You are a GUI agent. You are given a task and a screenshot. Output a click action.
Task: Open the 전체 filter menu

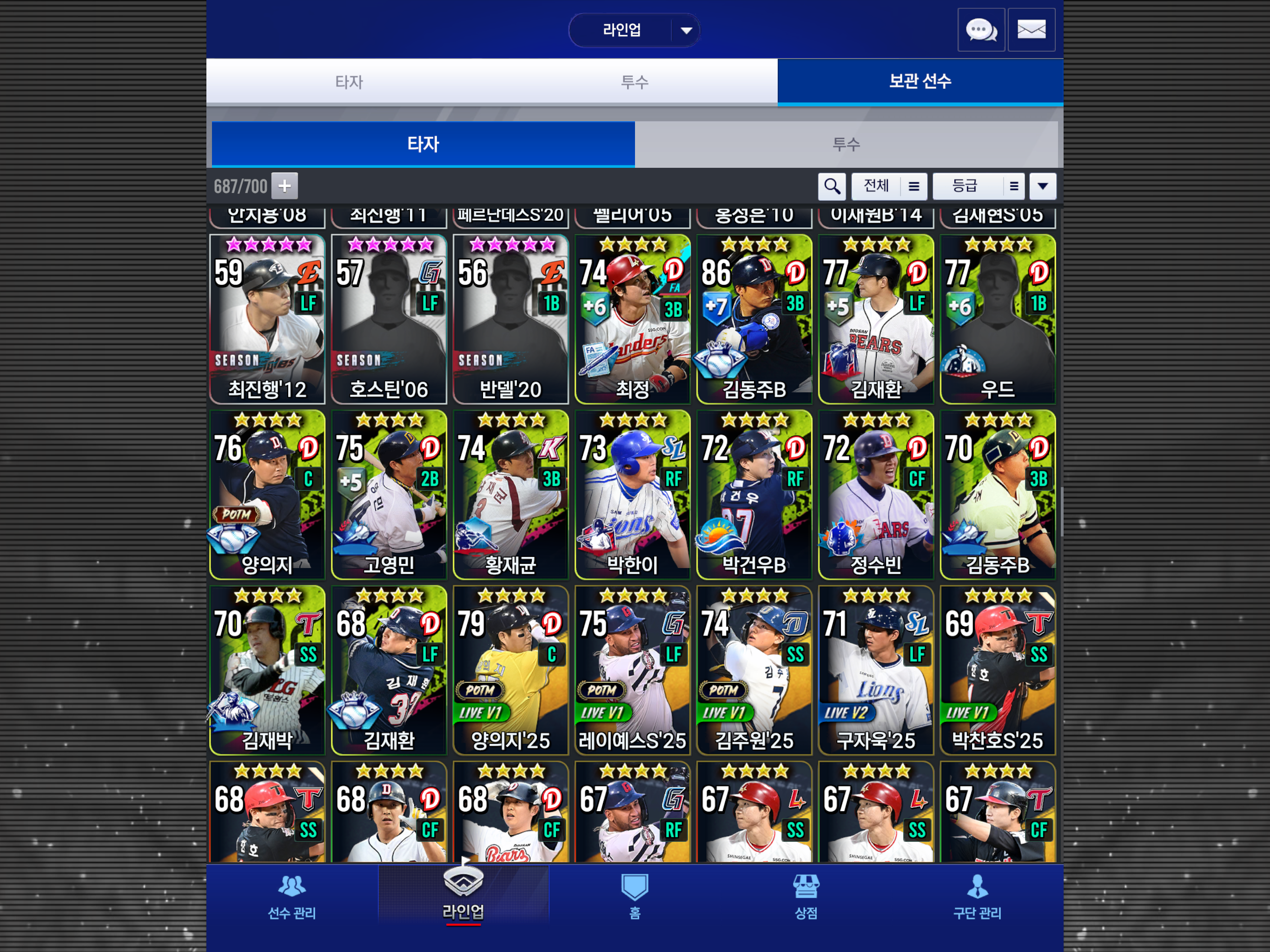pyautogui.click(x=889, y=186)
